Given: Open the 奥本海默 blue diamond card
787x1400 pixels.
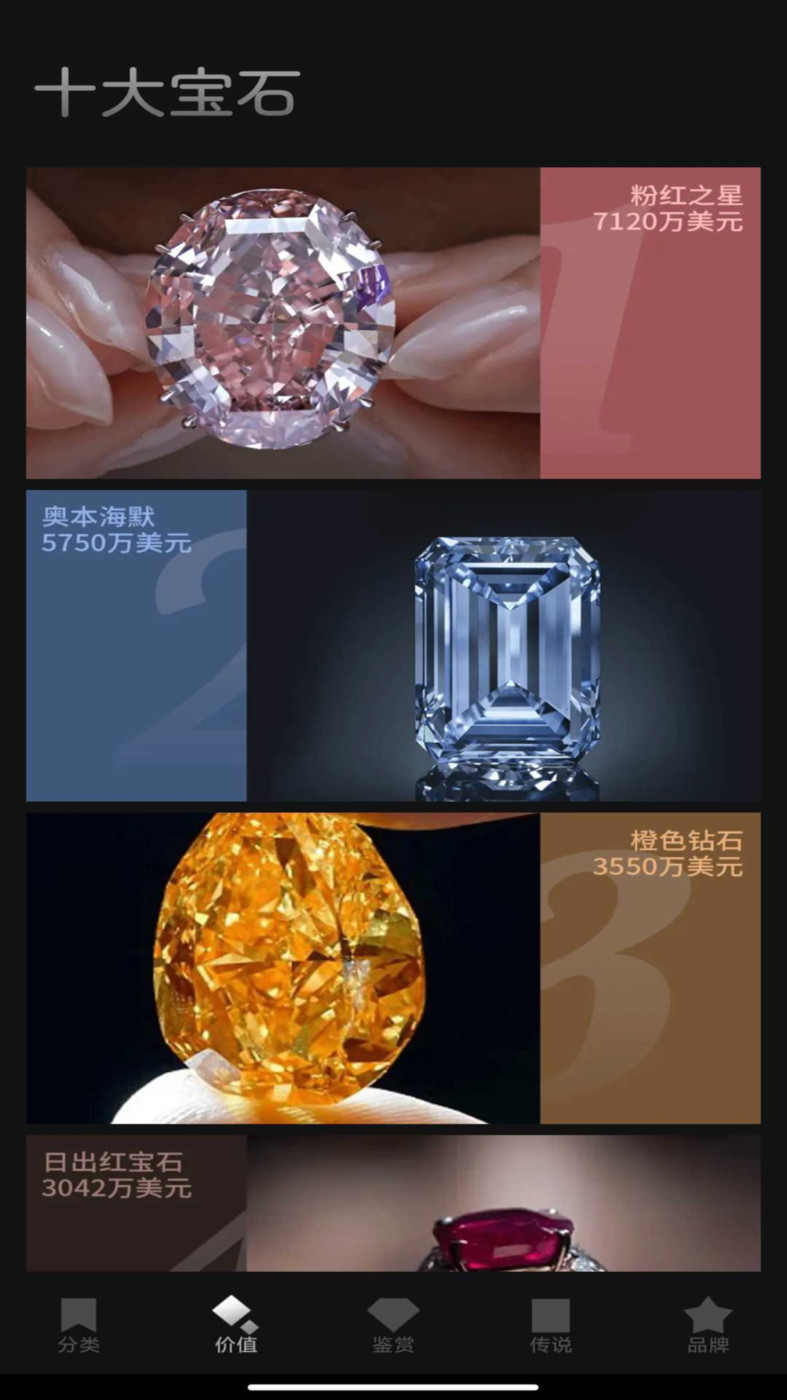Looking at the screenshot, I should pos(393,645).
